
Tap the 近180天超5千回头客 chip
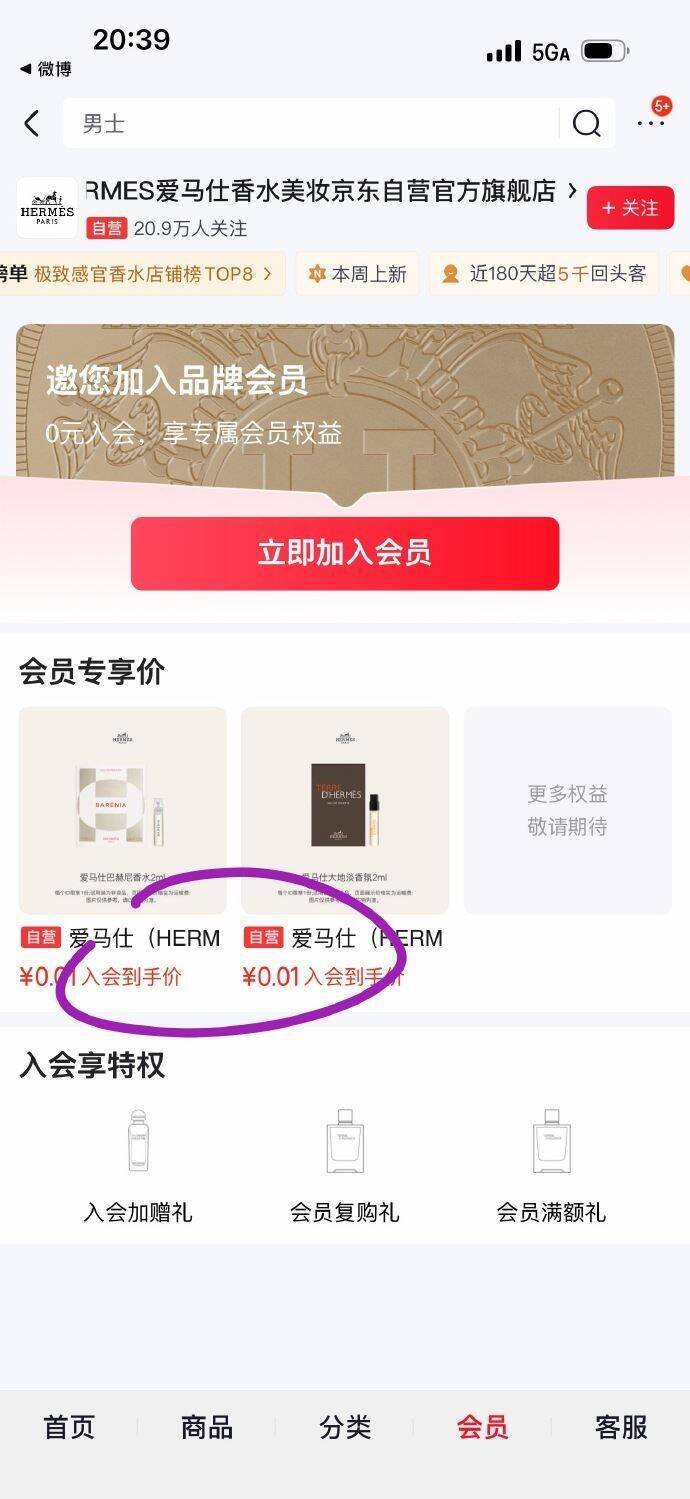coord(545,273)
